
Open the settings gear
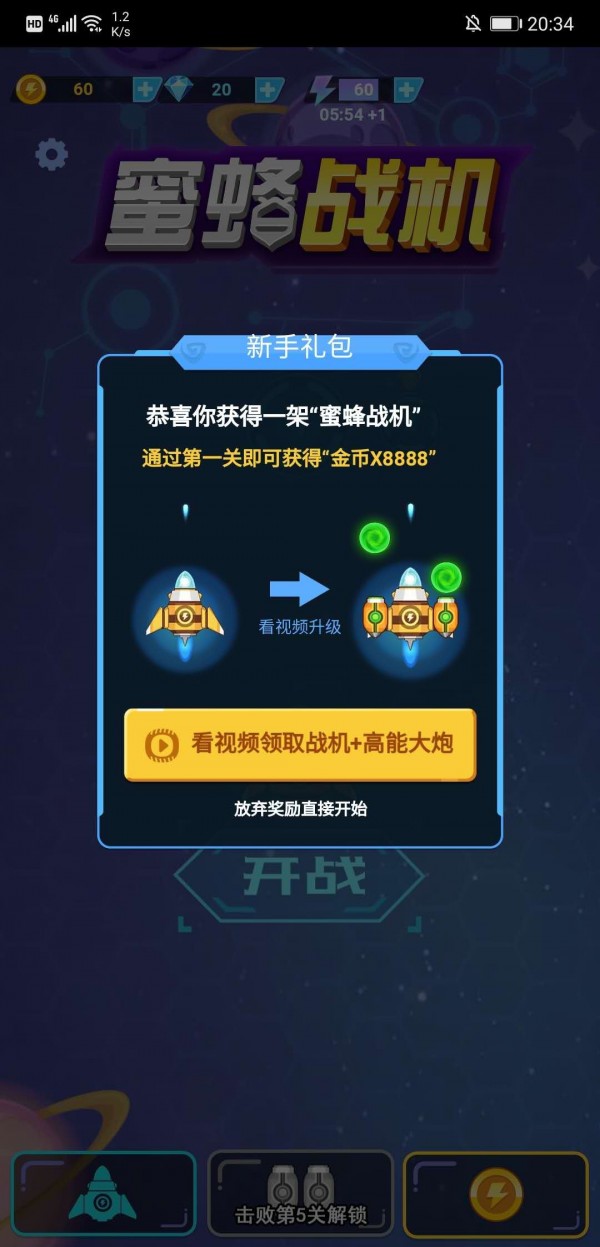tap(51, 154)
